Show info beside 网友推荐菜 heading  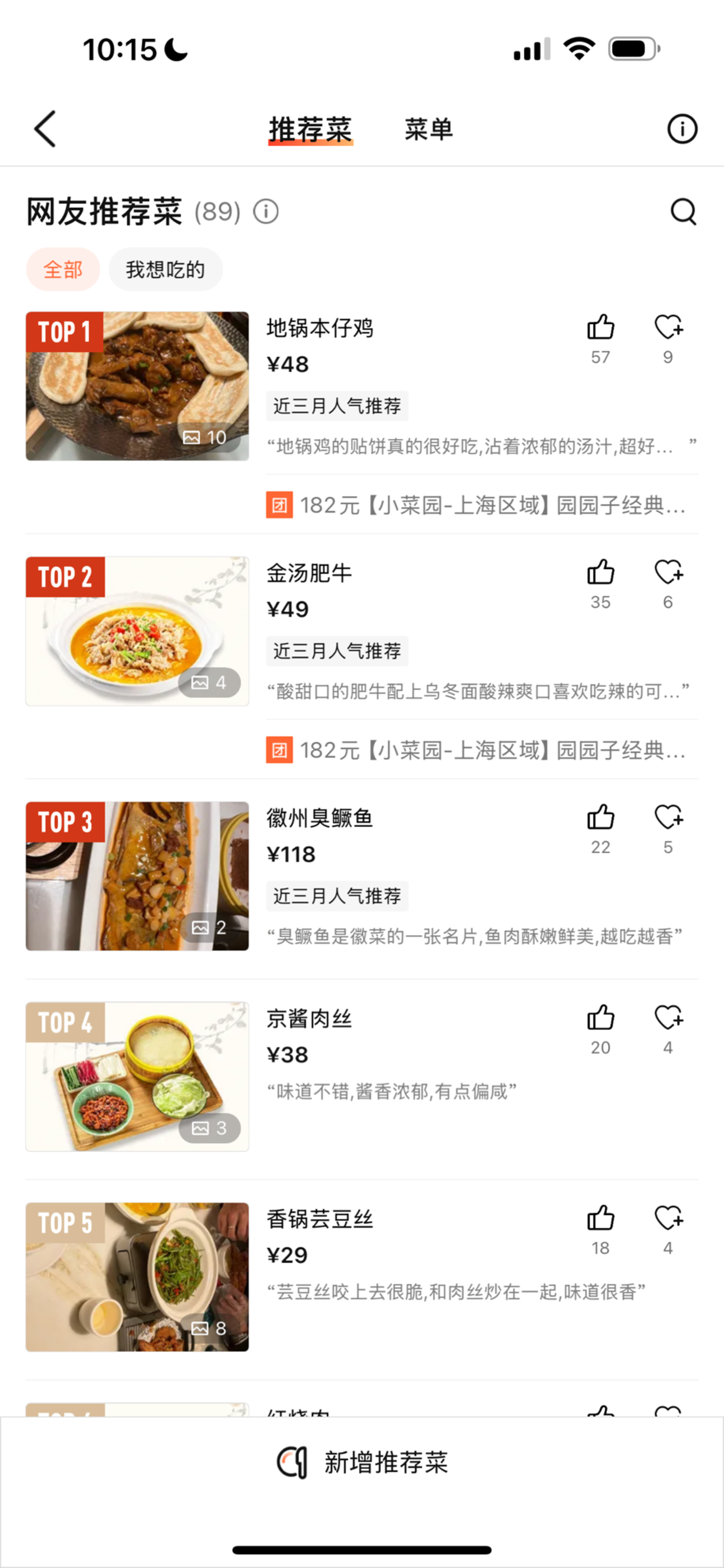(266, 212)
